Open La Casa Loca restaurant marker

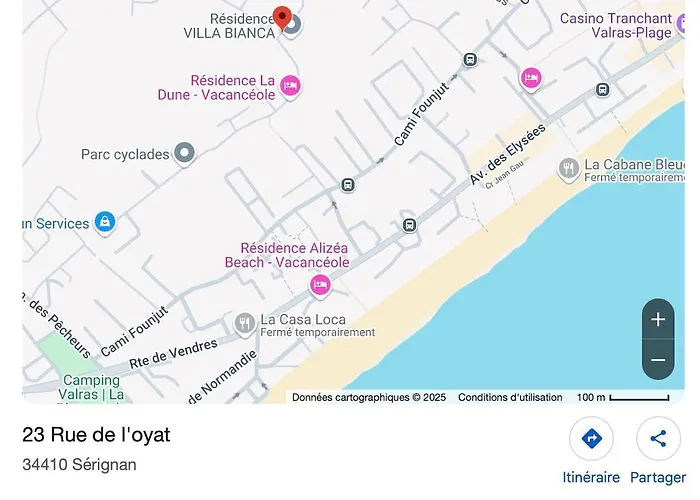[245, 323]
